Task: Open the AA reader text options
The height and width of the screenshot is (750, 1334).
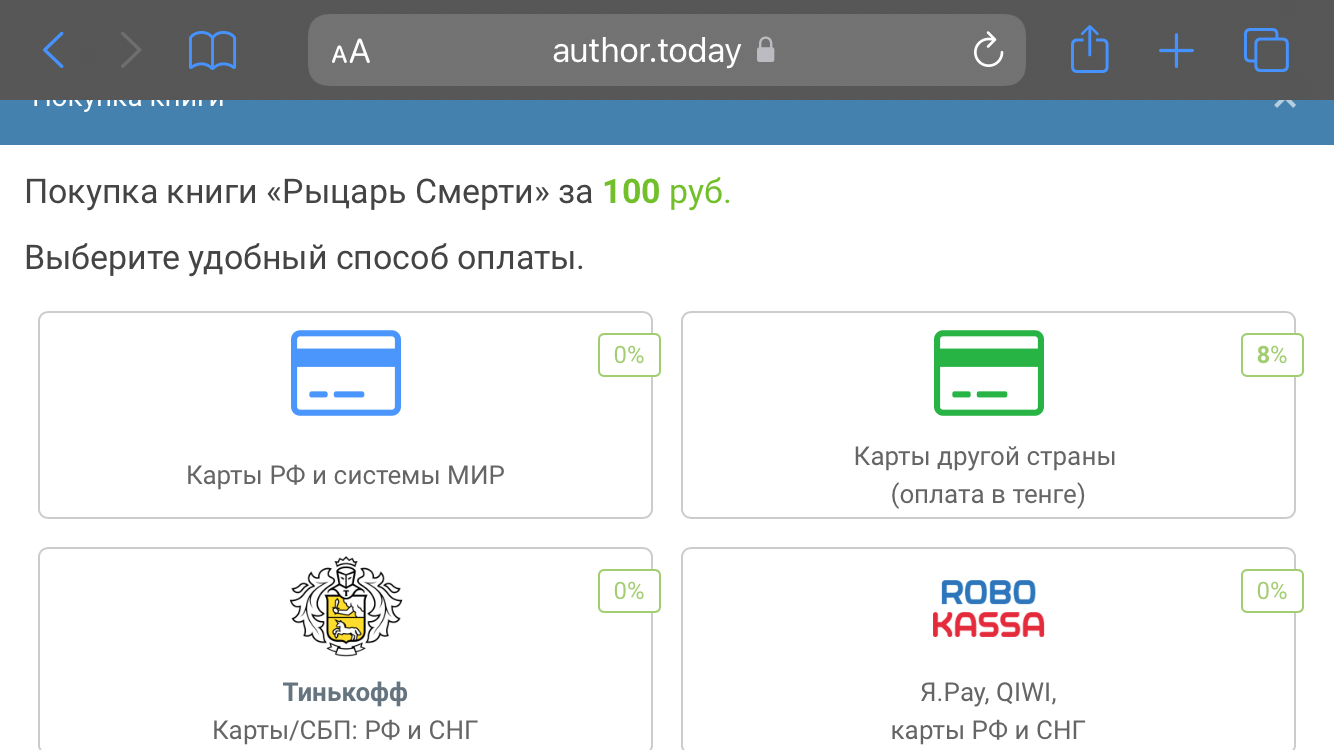Action: tap(351, 51)
